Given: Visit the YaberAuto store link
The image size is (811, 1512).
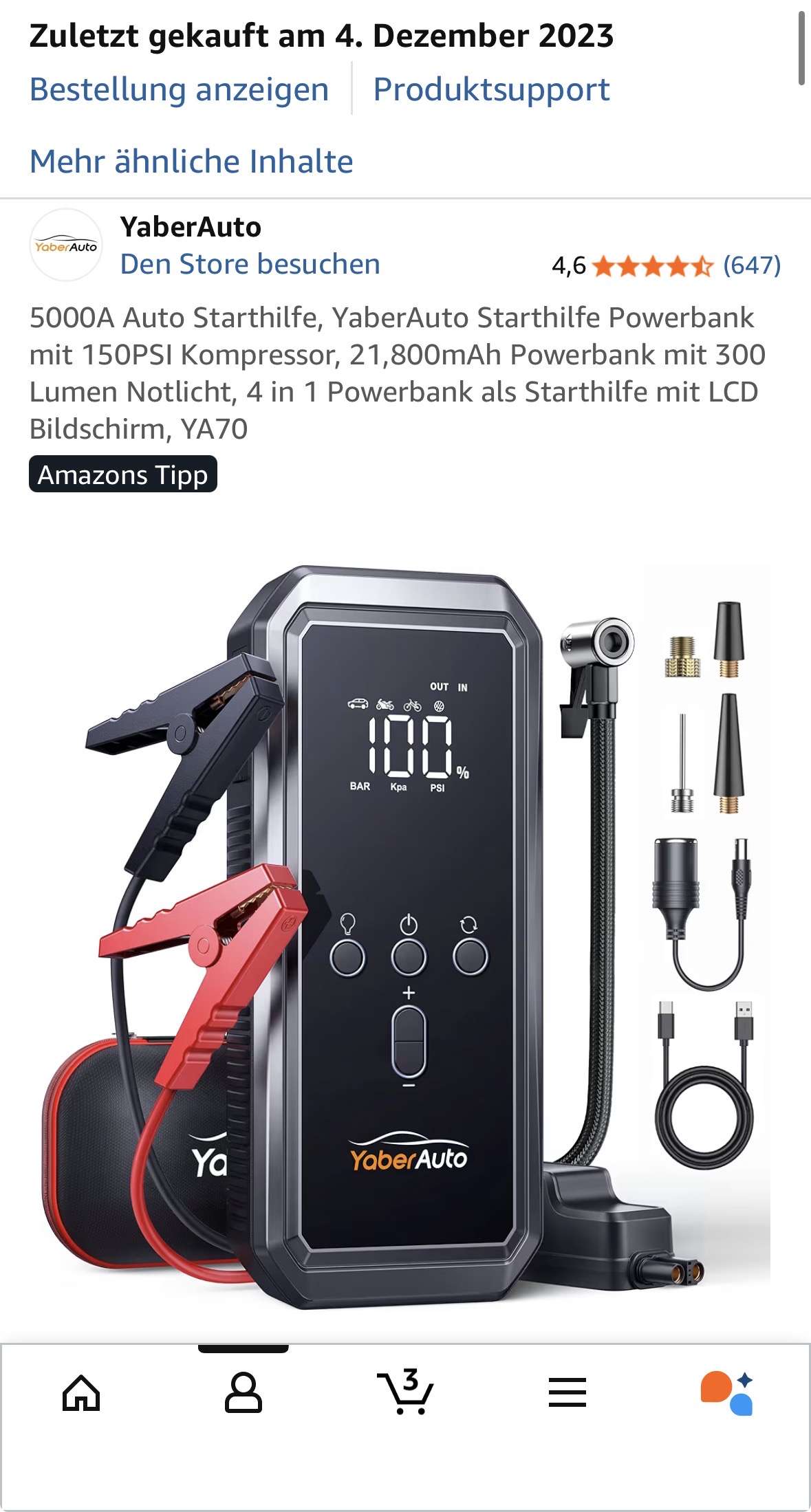Looking at the screenshot, I should 250,264.
